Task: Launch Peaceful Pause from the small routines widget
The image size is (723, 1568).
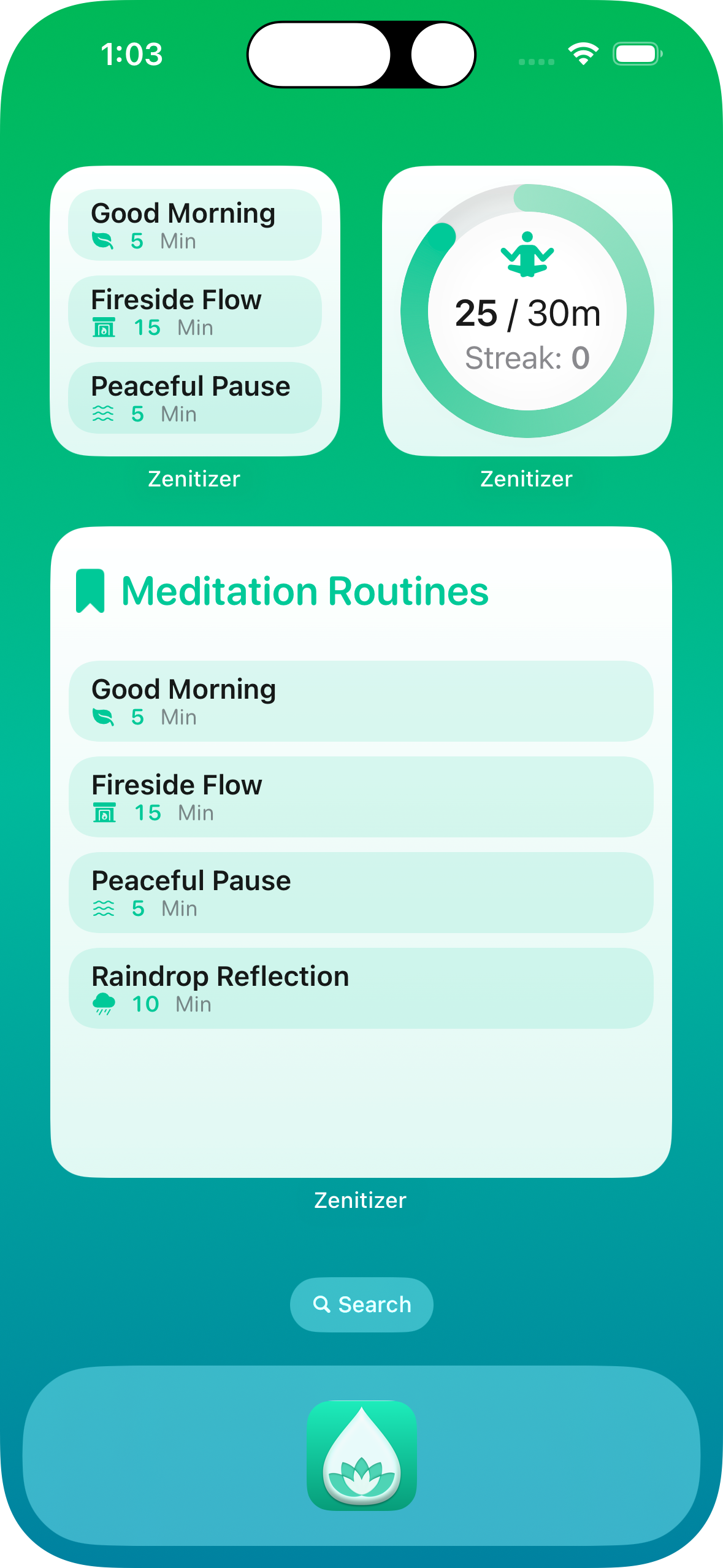Action: [x=195, y=398]
